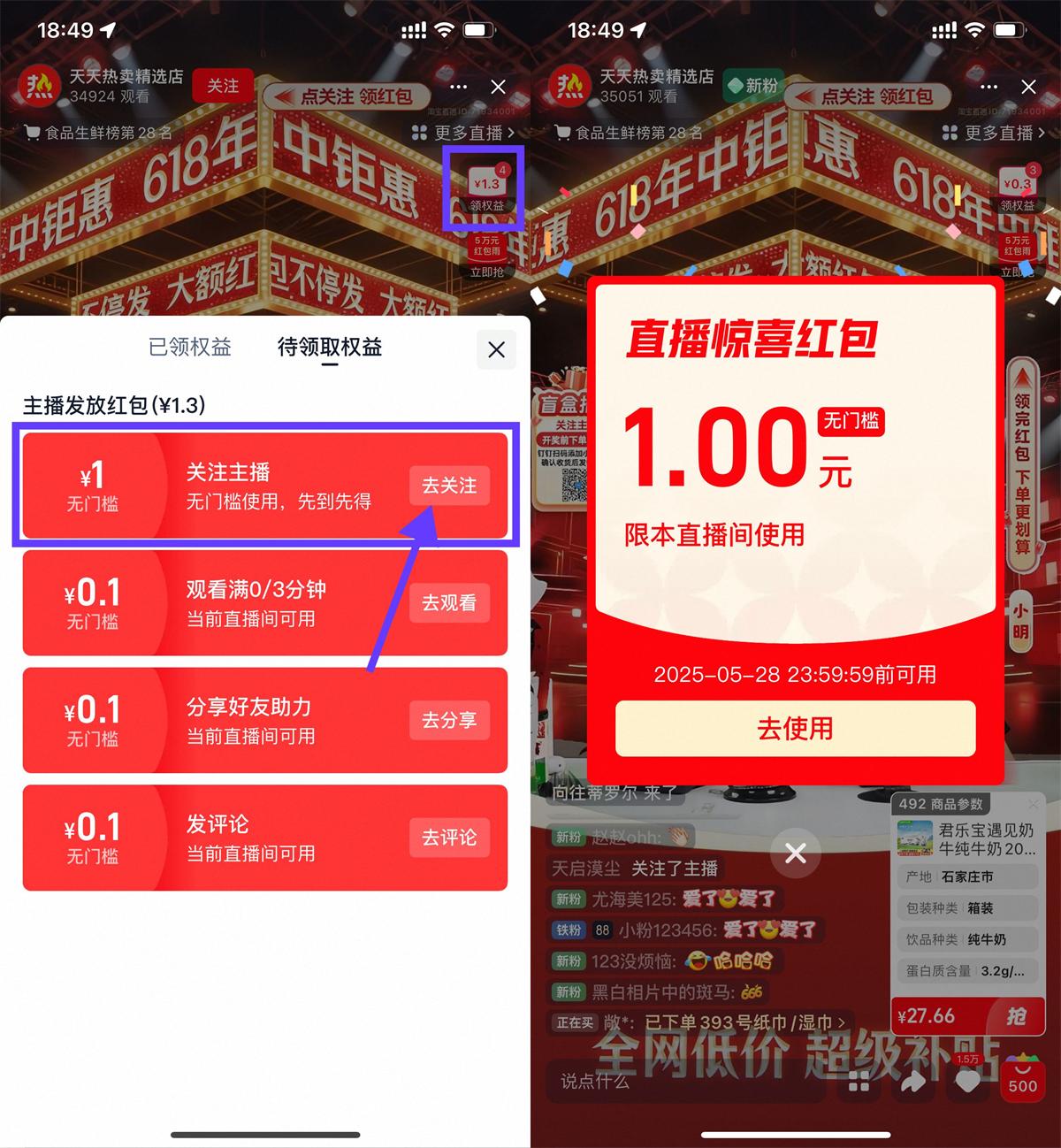Tap 去使用 on the ¥1.00 red packet

[794, 729]
